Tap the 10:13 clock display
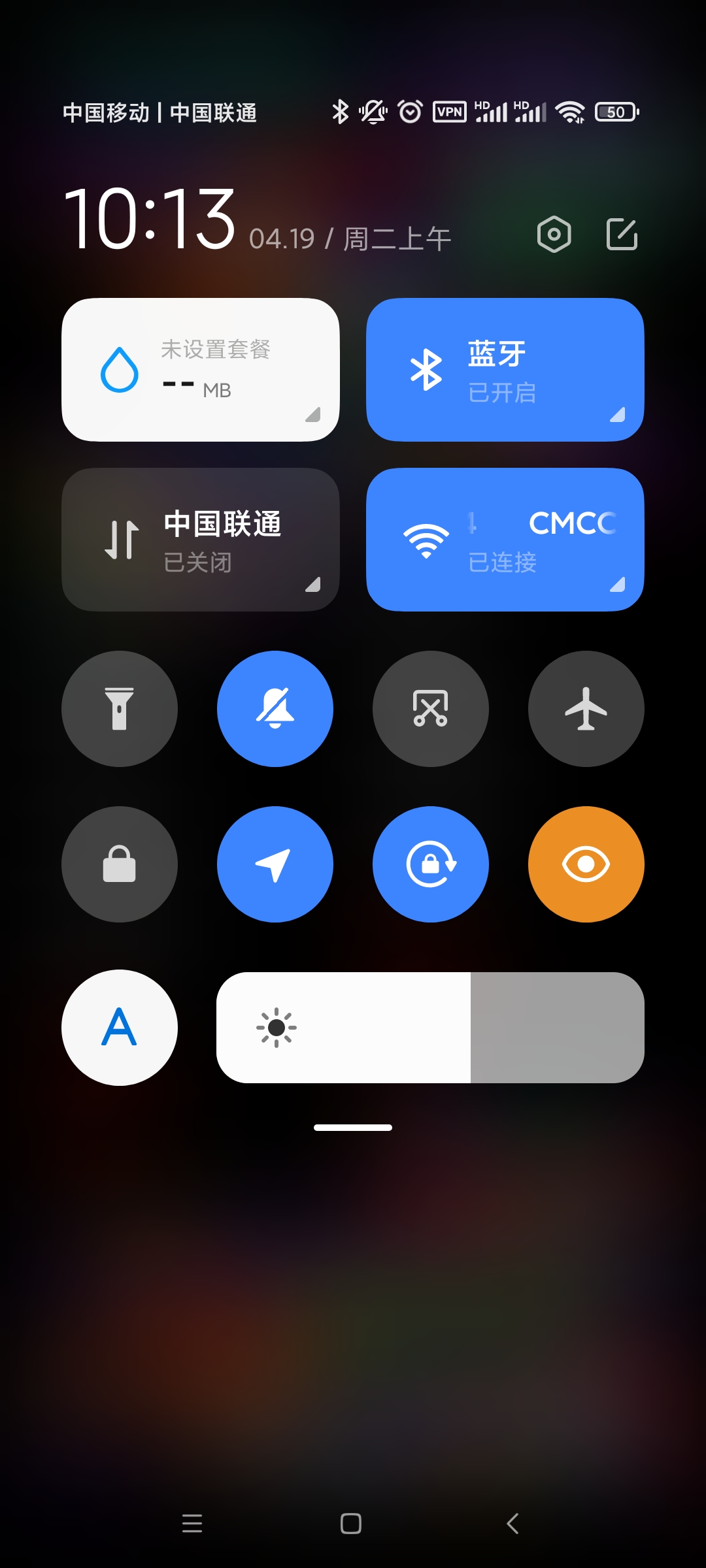706x1568 pixels. point(152,219)
